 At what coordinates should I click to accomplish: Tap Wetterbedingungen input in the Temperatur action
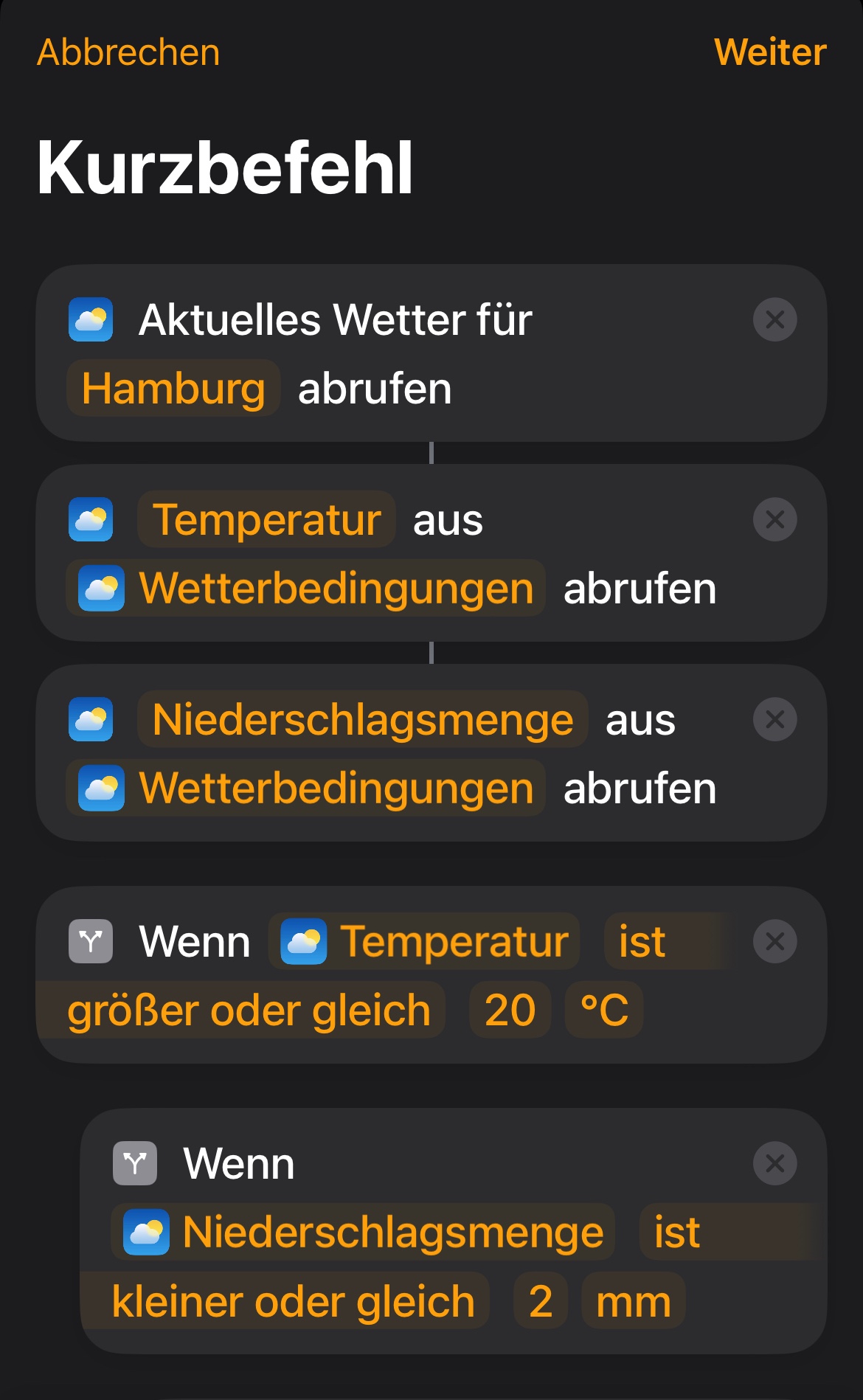pyautogui.click(x=306, y=589)
